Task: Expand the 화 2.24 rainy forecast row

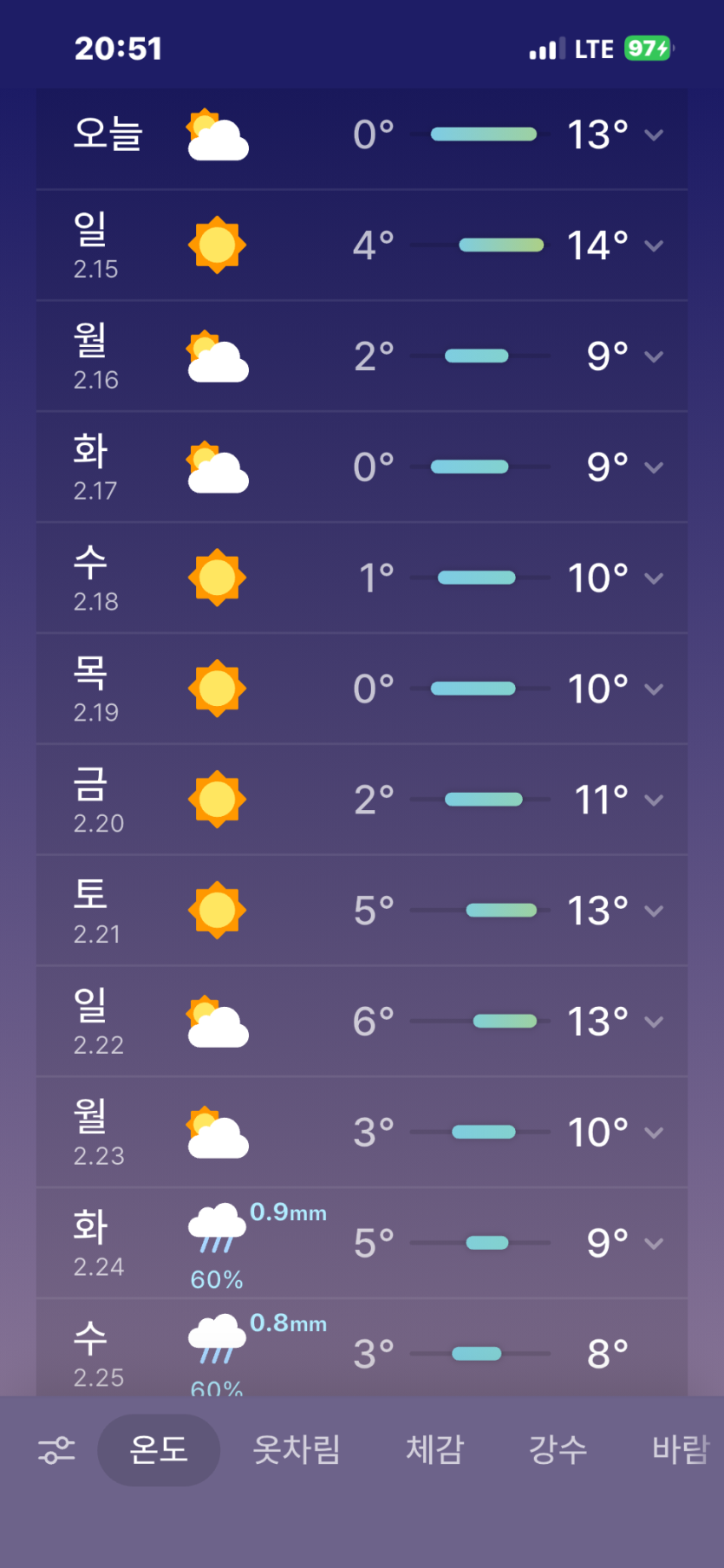Action: (x=654, y=1244)
